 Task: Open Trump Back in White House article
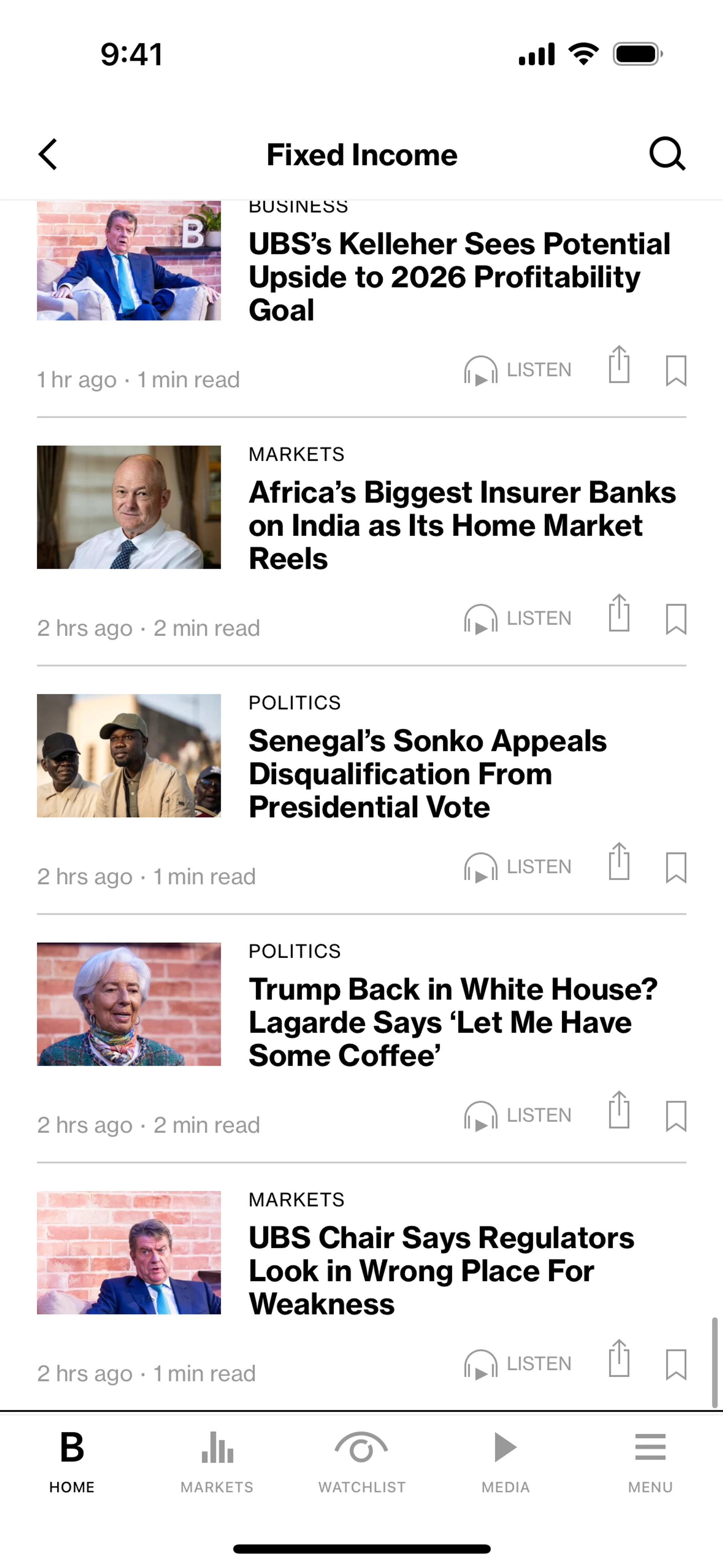pos(453,1021)
